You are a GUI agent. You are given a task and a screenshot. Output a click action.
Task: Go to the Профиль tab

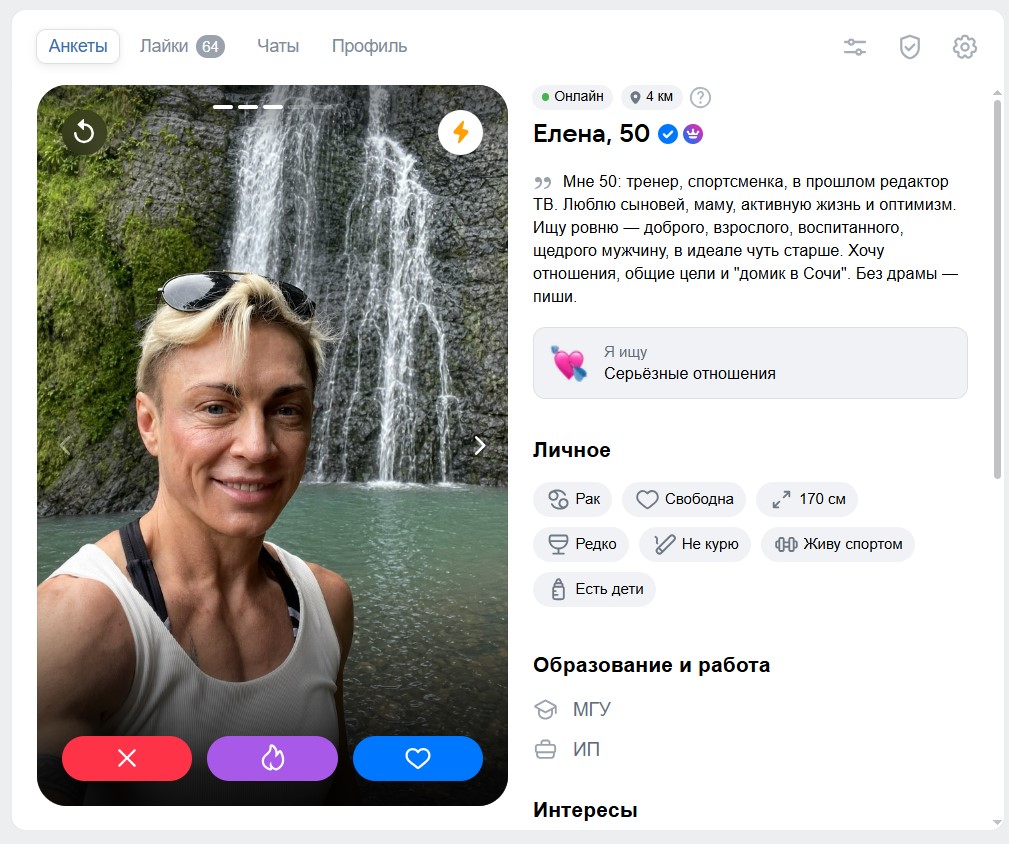tap(369, 46)
